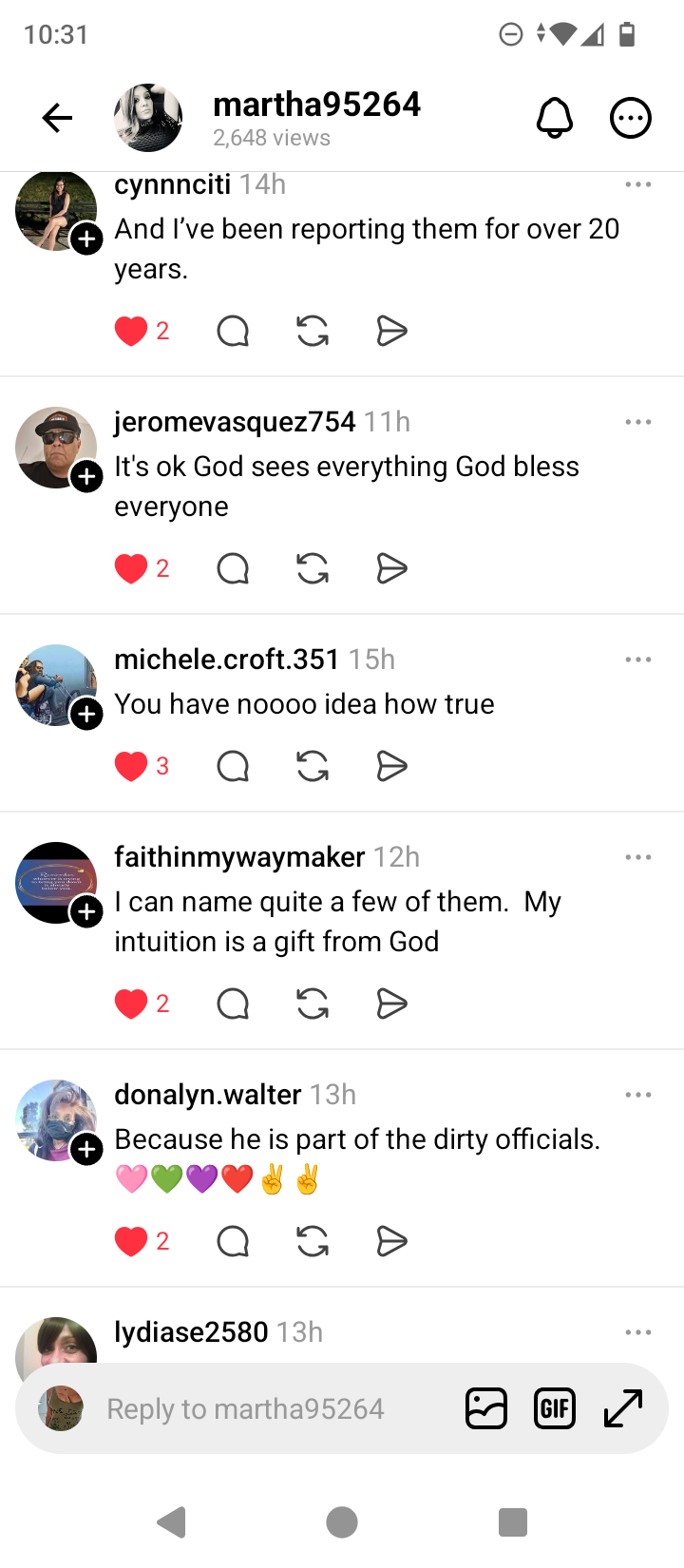The image size is (684, 1568).
Task: Share michele.croft.351's reply
Action: 391,766
